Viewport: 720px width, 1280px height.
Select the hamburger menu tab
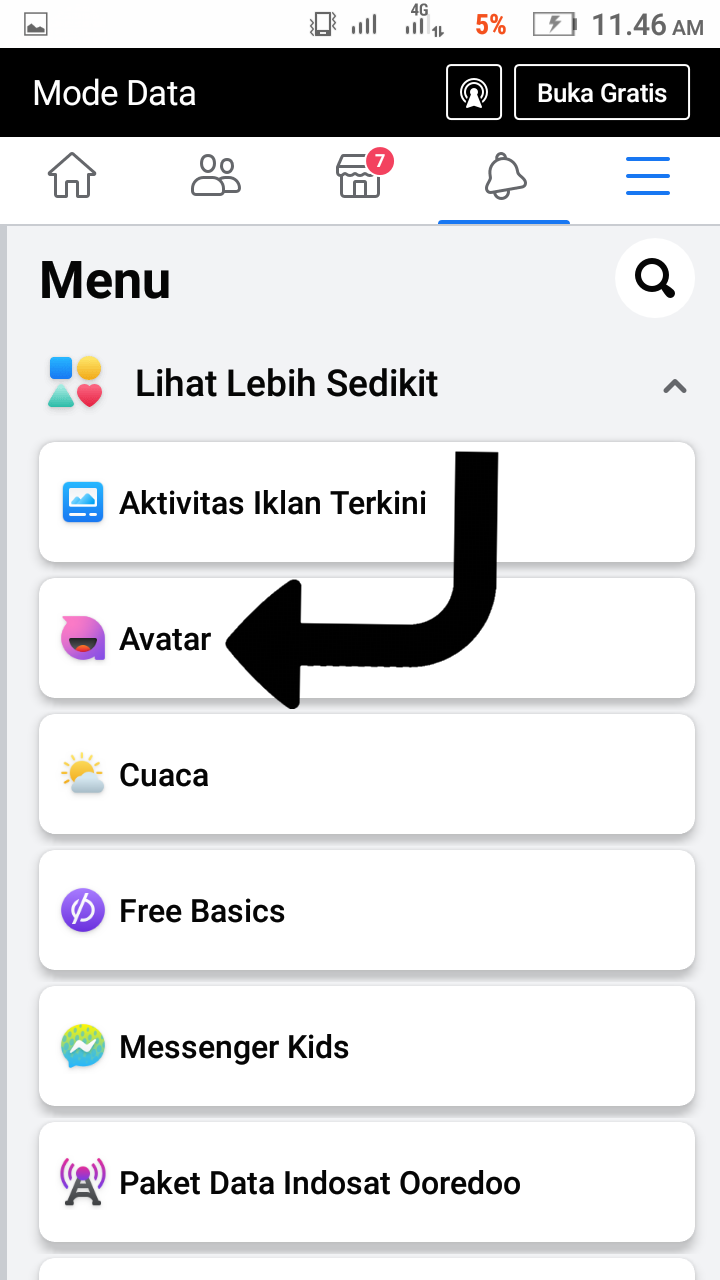point(647,177)
